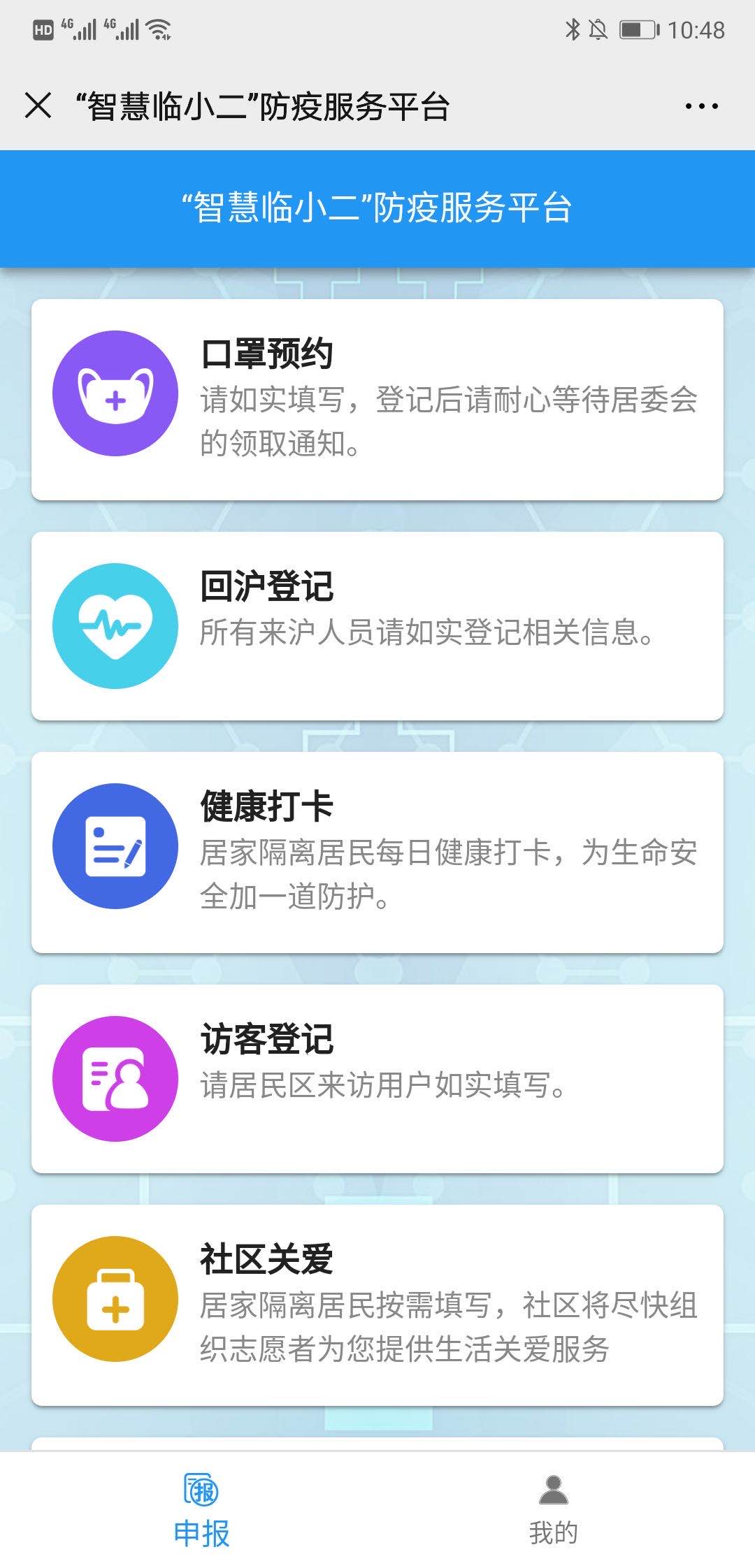Tap the Wi-Fi icon in status bar

157,29
